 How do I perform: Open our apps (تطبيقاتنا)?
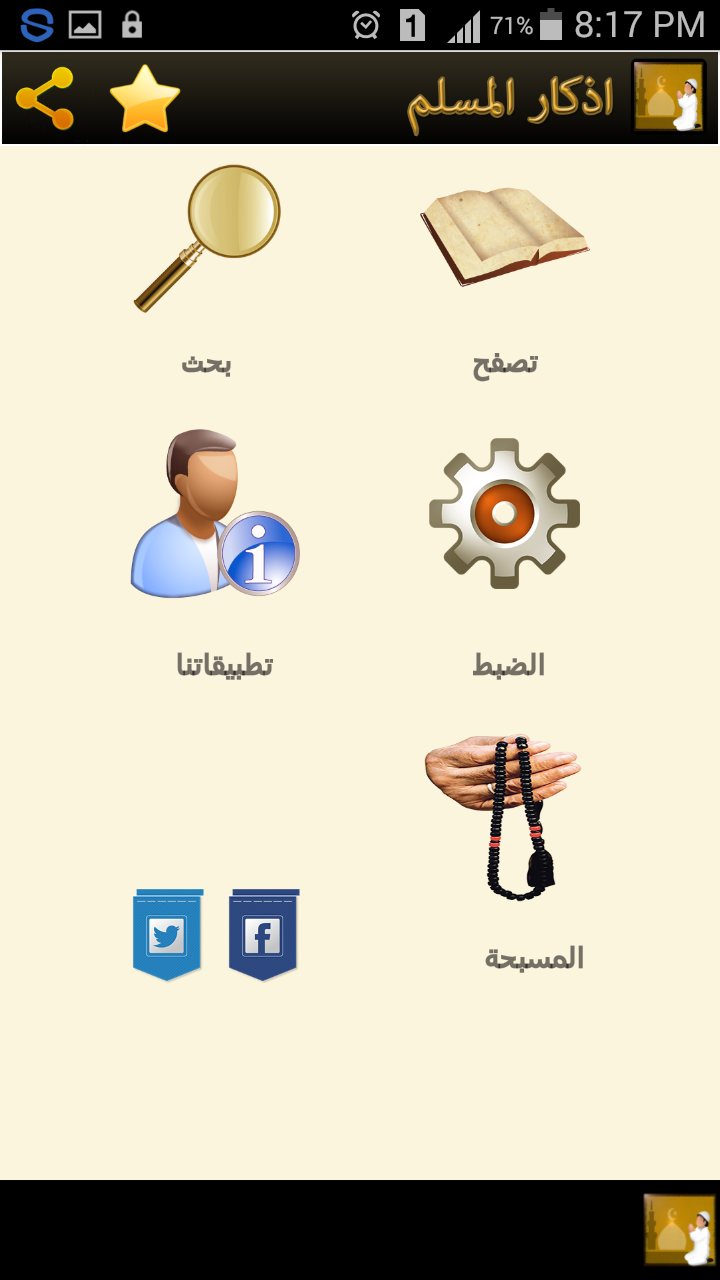click(215, 514)
